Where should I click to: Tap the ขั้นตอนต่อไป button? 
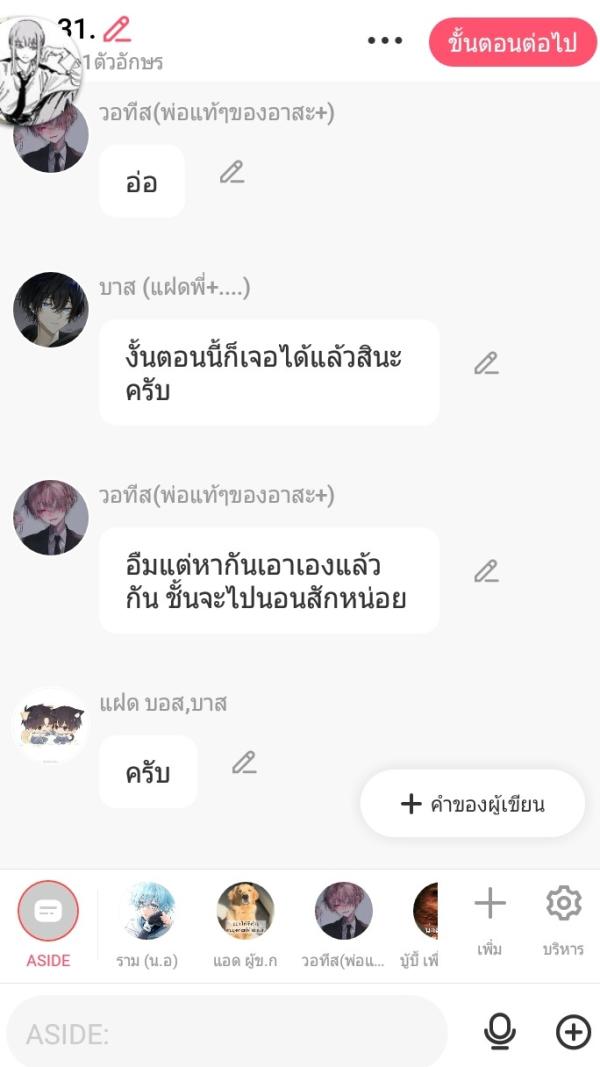click(512, 42)
